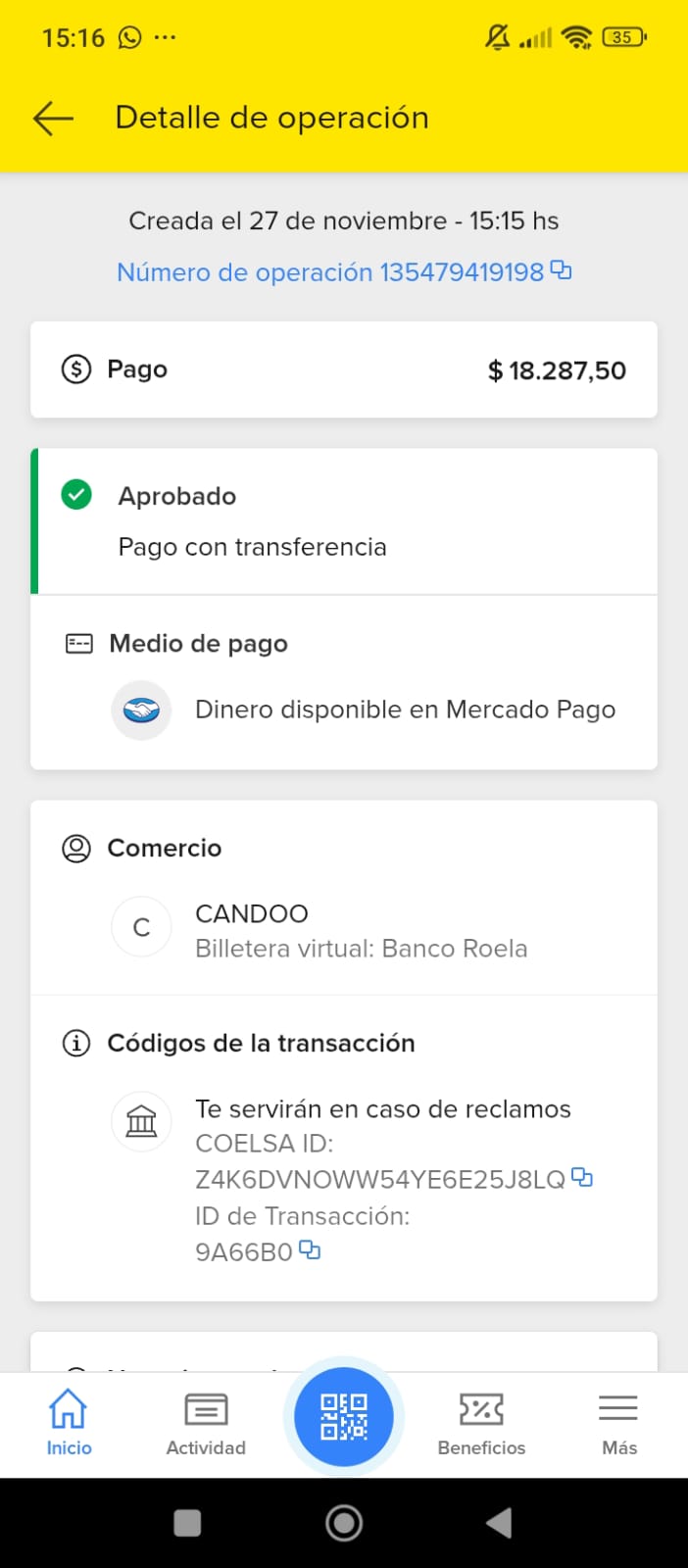
Task: Copy the transaction ID 9A66B0
Action: click(x=310, y=1249)
